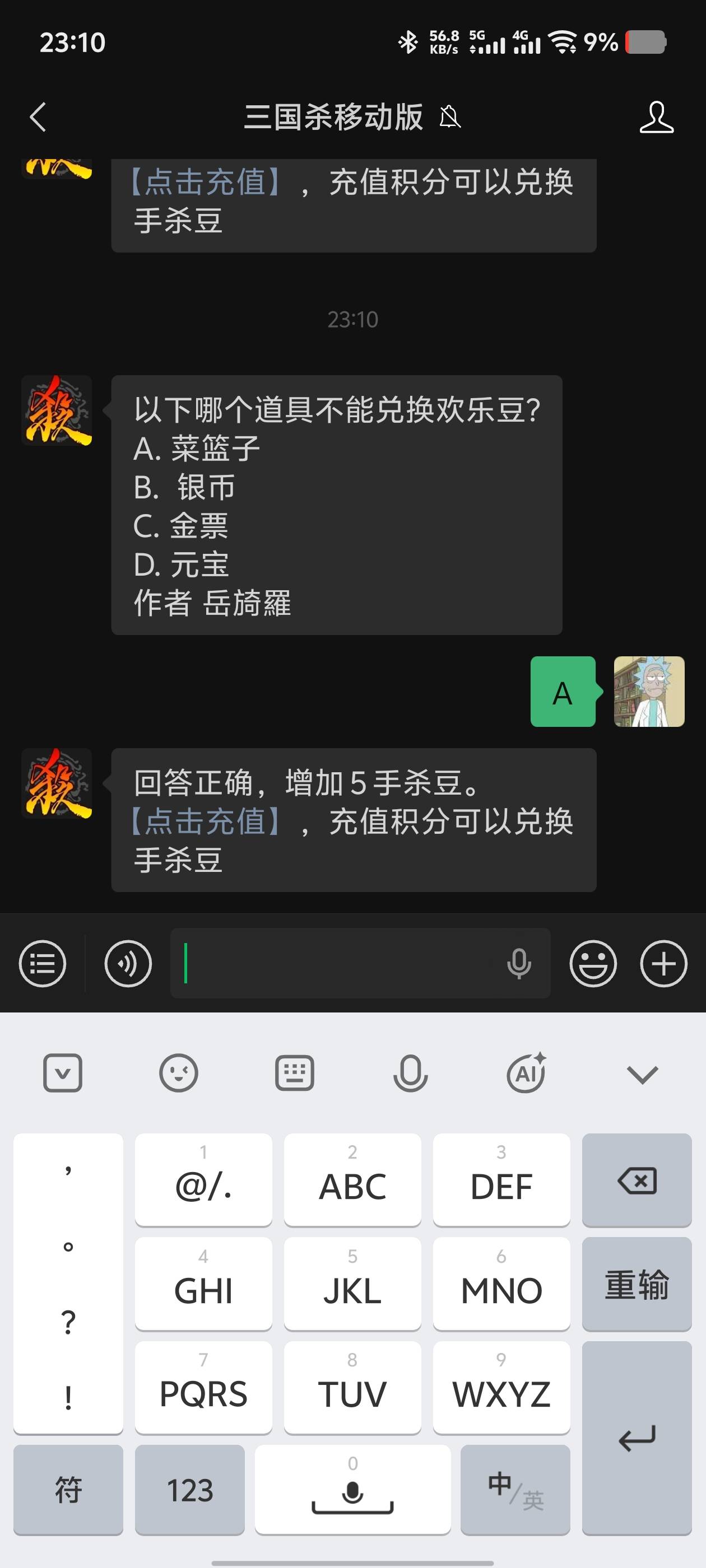Toggle 中/英 input language
This screenshot has width=706, height=1568.
click(515, 1490)
